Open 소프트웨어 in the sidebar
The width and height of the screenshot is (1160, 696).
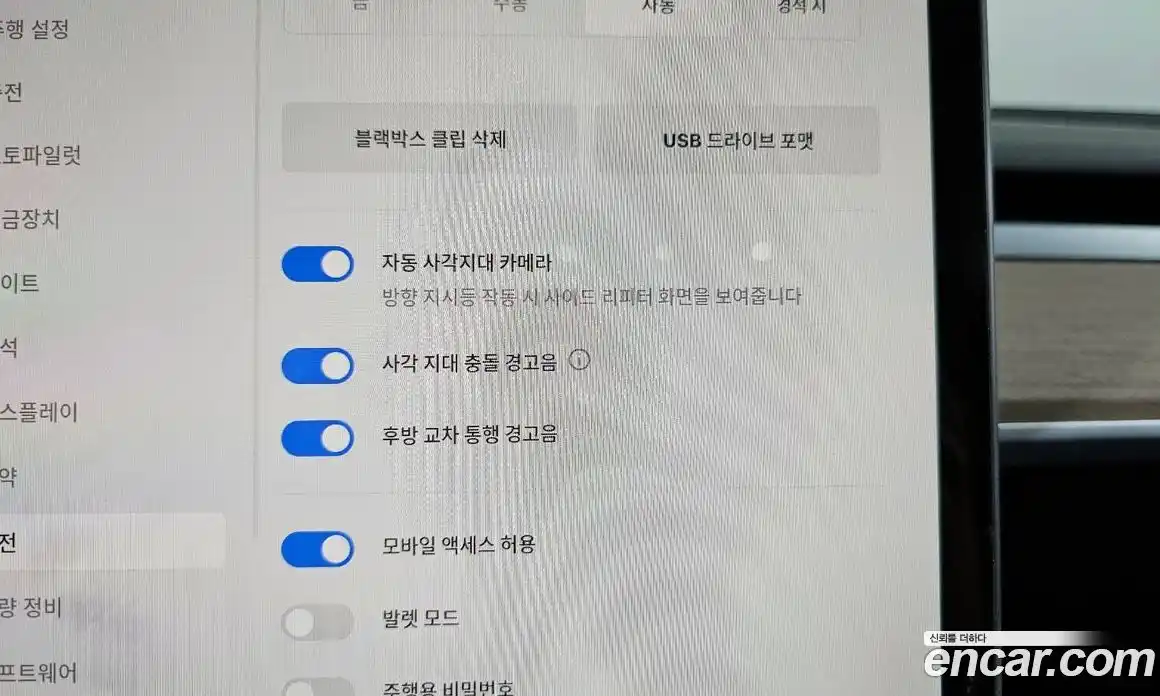40,672
